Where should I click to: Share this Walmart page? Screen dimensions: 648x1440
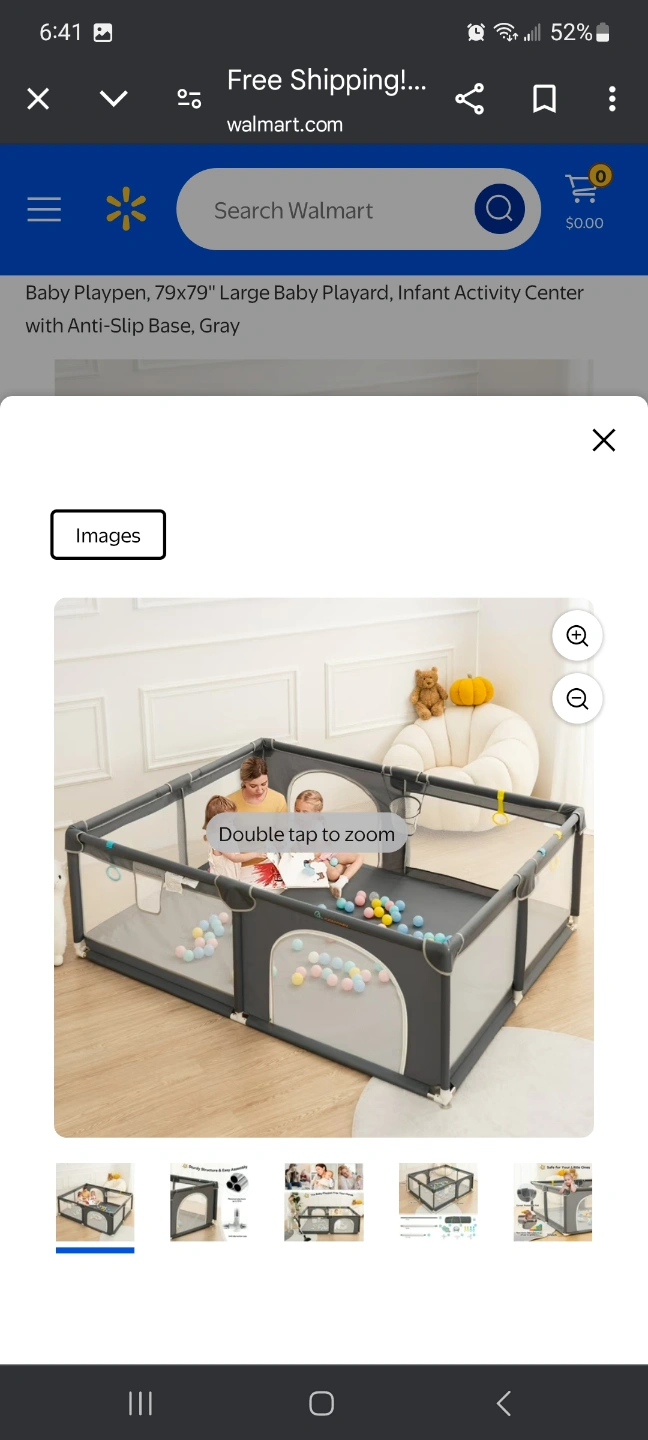click(469, 98)
